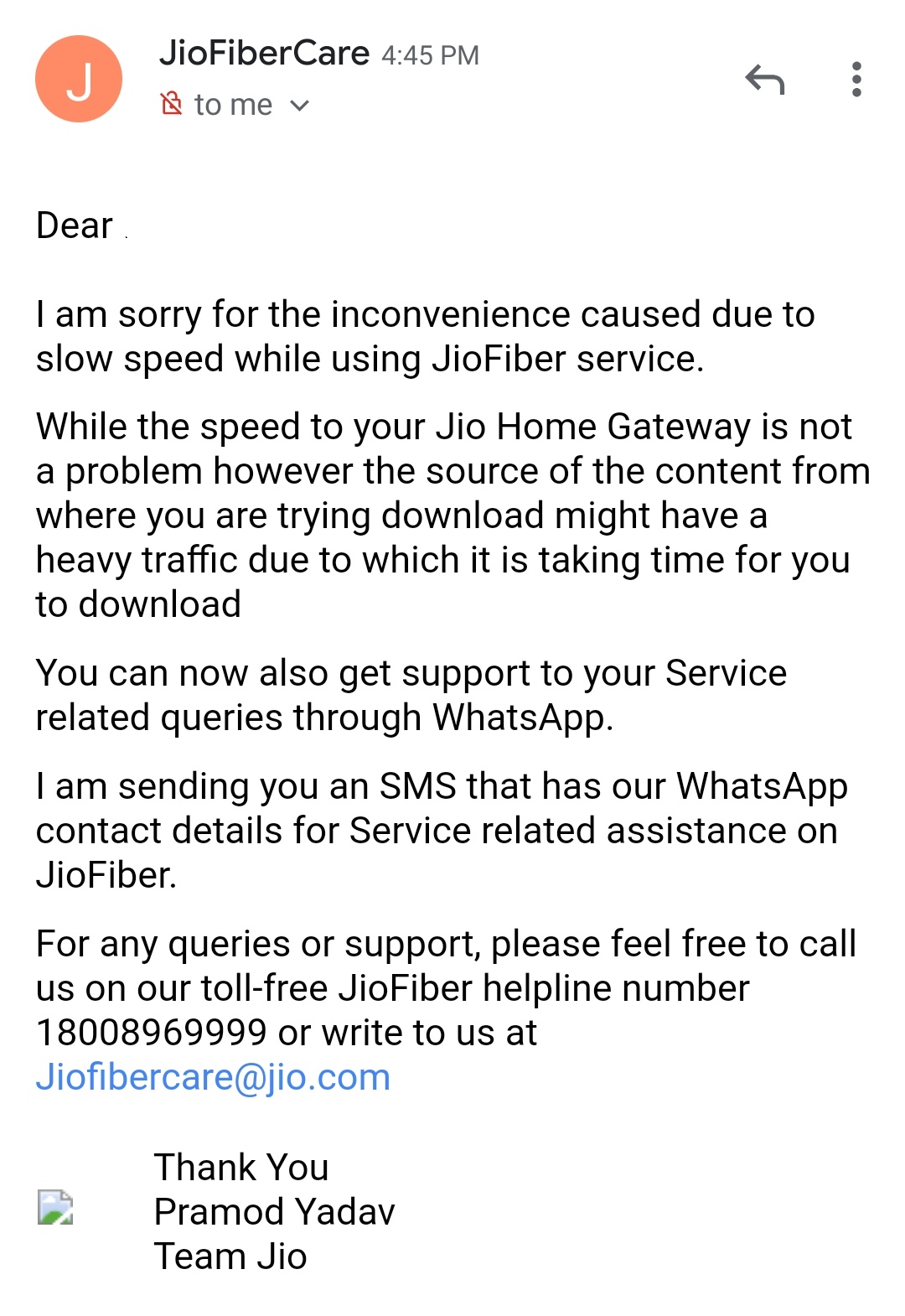Open the email overflow menu

(856, 80)
